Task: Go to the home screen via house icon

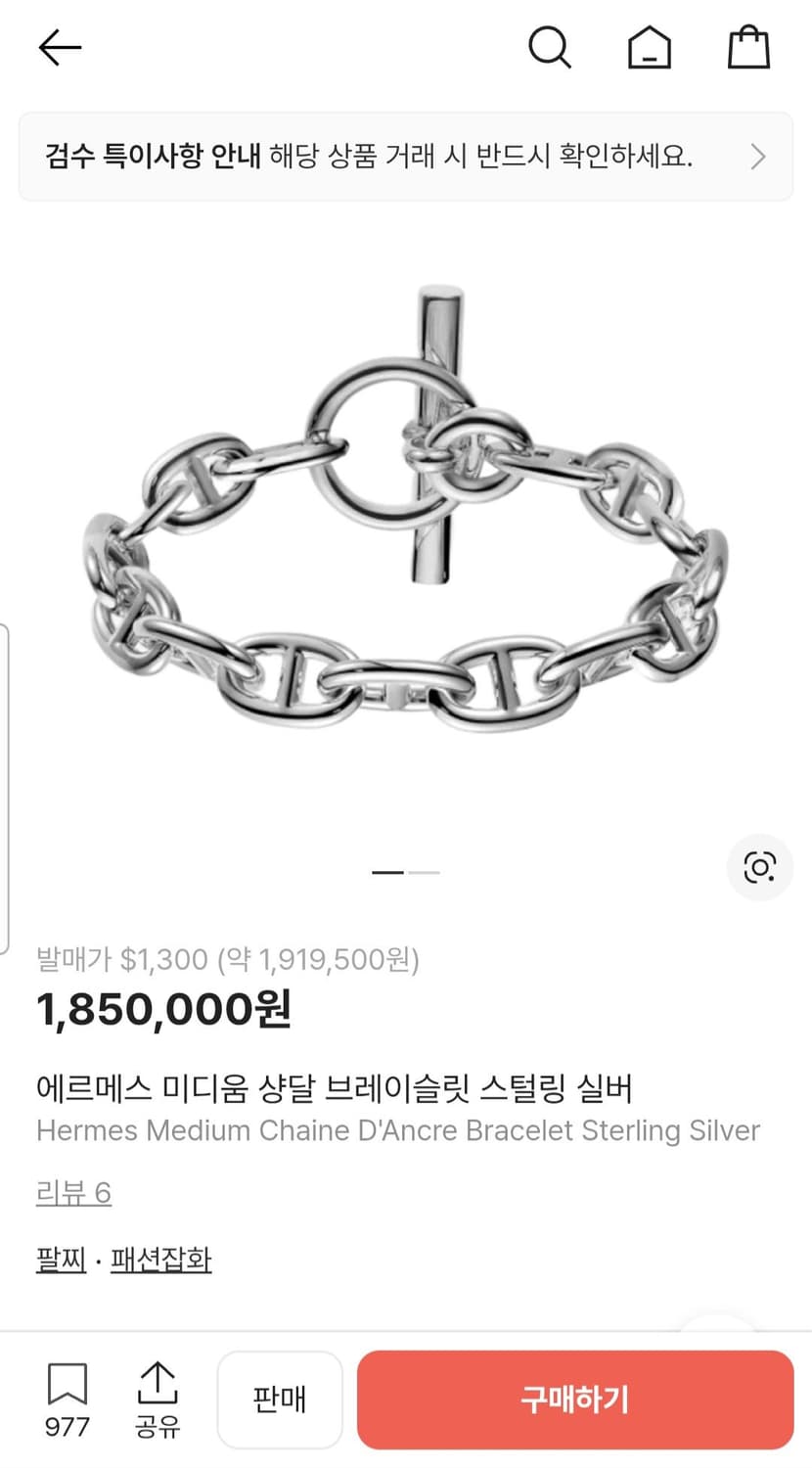Action: point(650,46)
